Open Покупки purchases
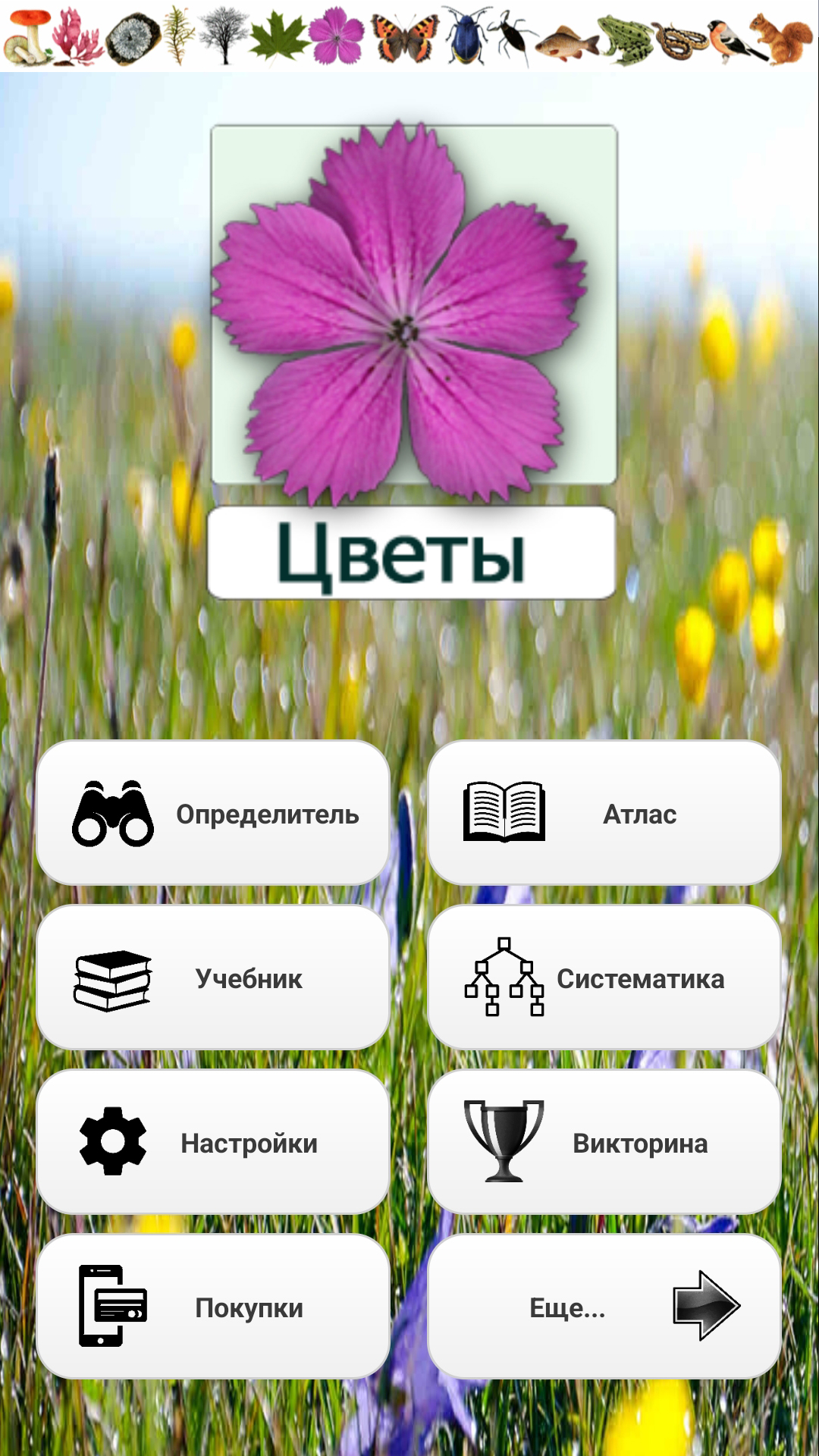 tap(213, 1307)
